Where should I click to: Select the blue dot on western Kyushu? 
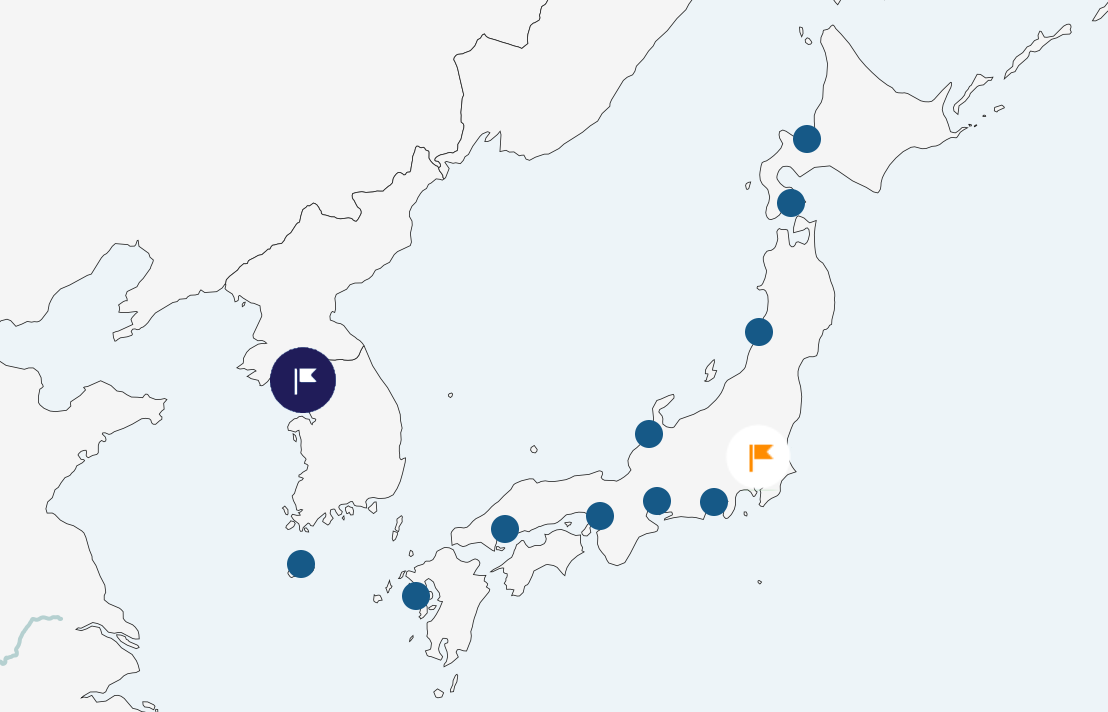point(416,596)
